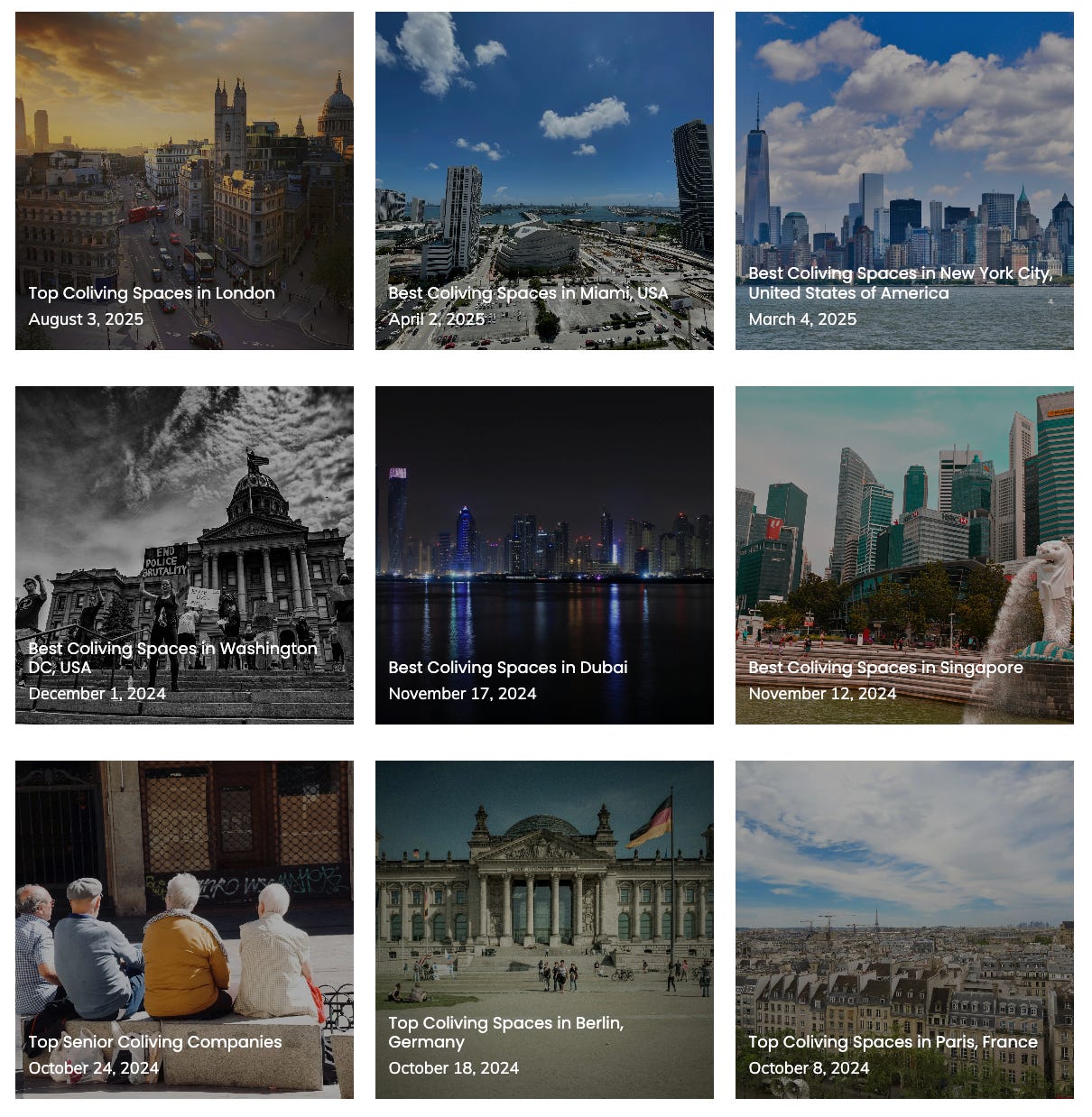1092x1117 pixels.
Task: Open the Paris, France coliving spaces article
Action: (x=893, y=1042)
